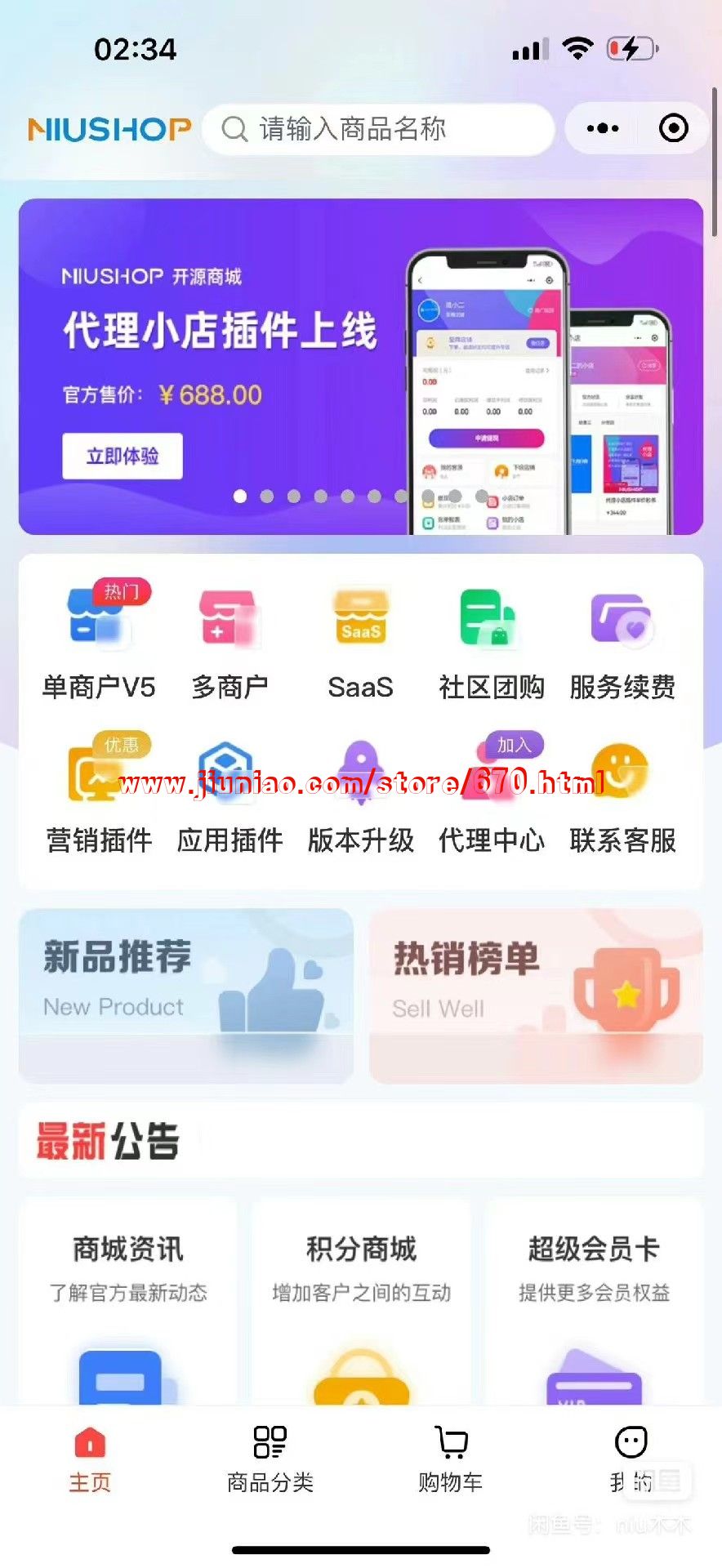722x1568 pixels.
Task: Open the mini program three-dot menu
Action: [x=603, y=128]
